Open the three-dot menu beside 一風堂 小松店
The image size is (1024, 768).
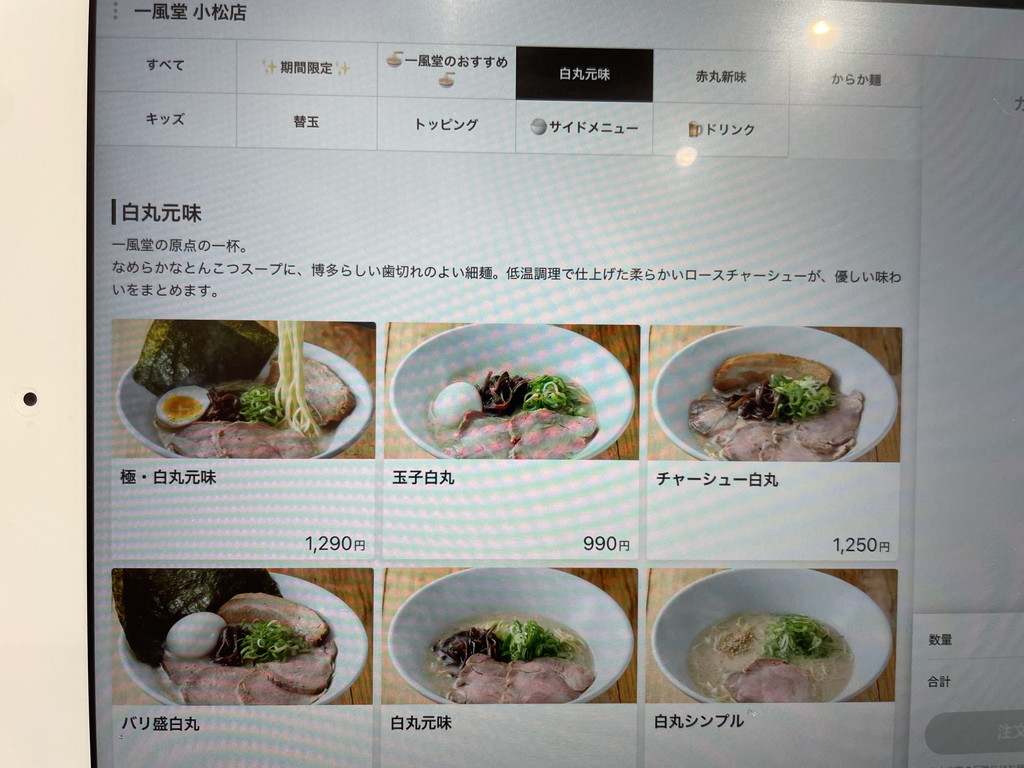pyautogui.click(x=116, y=12)
